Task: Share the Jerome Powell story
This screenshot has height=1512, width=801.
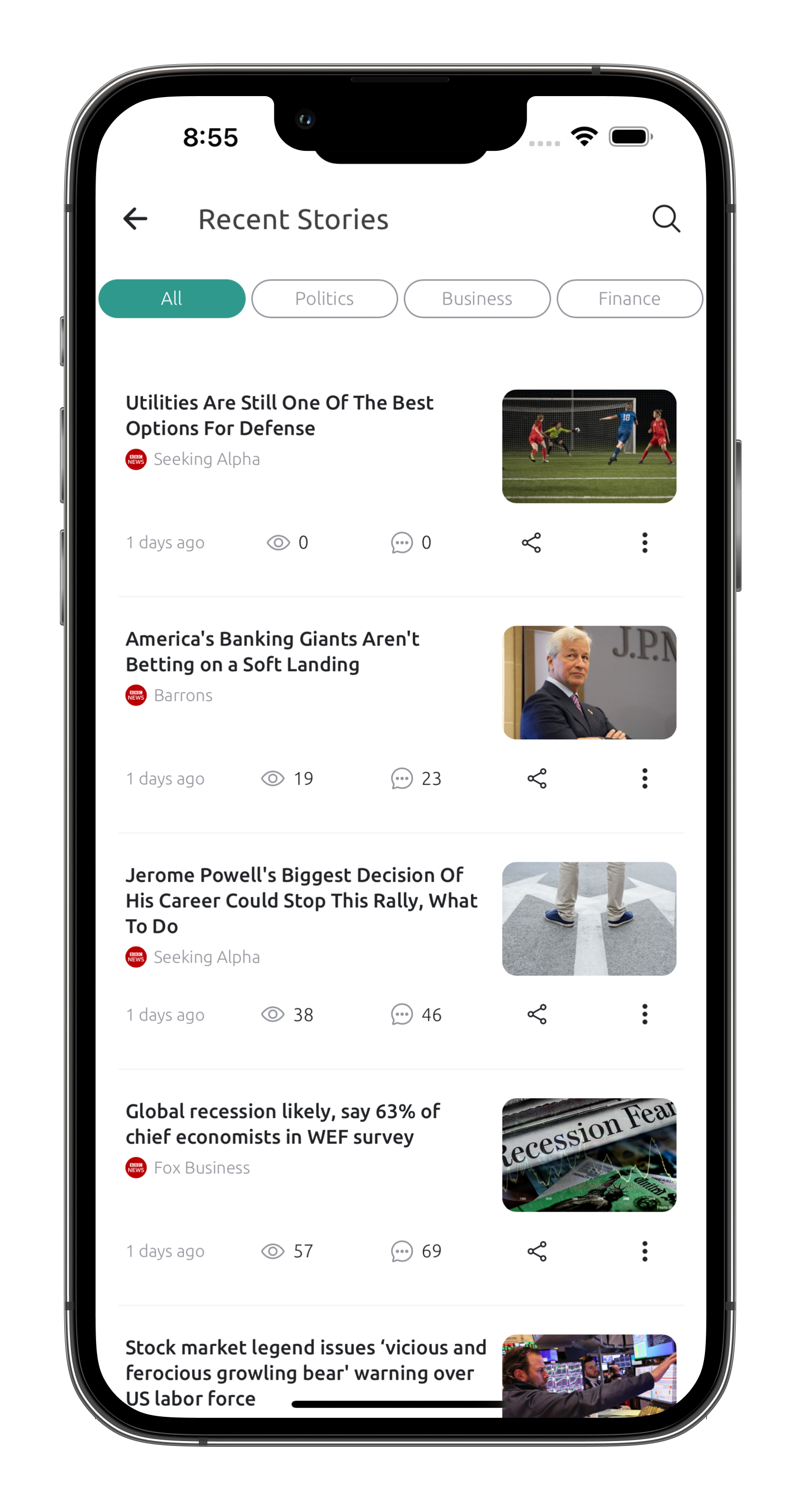Action: click(x=537, y=1014)
